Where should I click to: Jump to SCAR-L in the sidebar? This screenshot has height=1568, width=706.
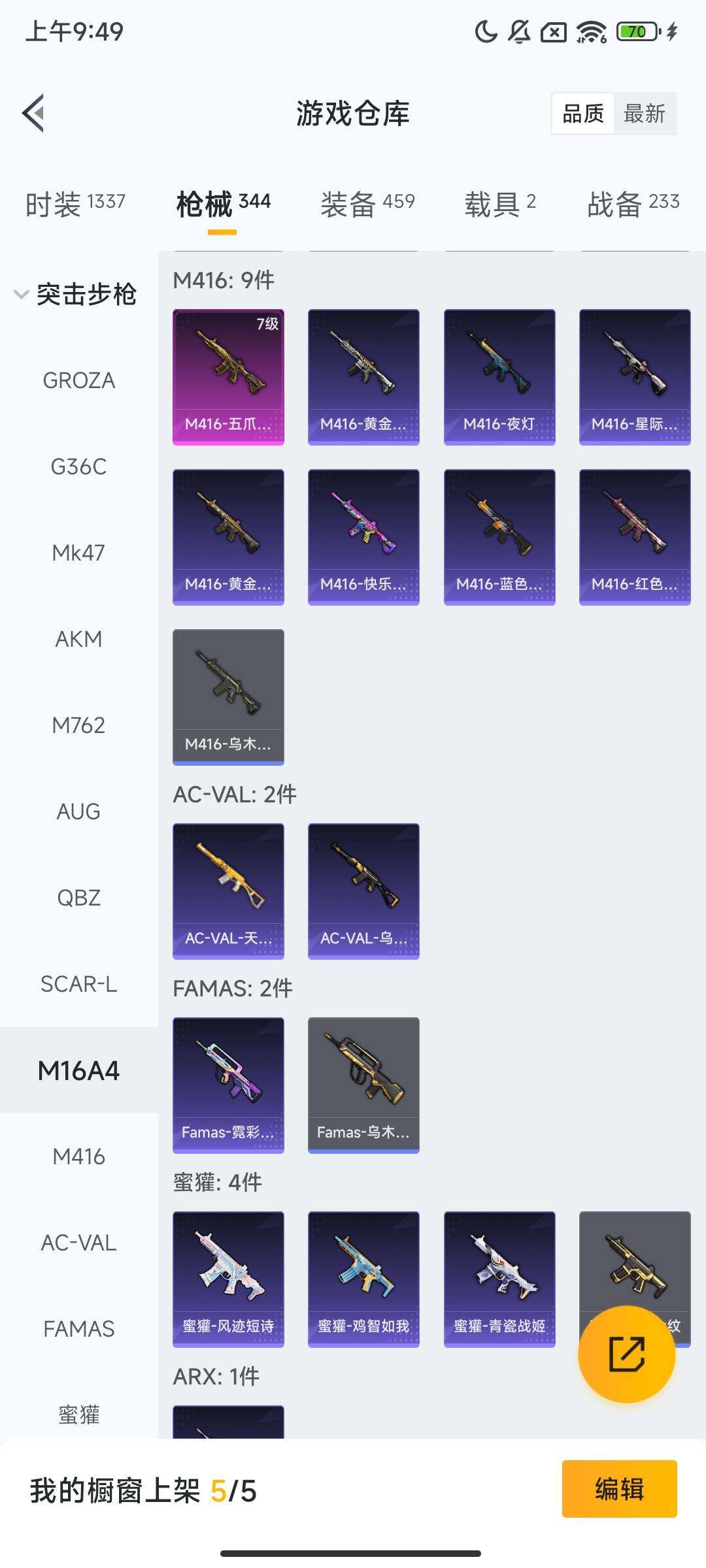pos(79,984)
